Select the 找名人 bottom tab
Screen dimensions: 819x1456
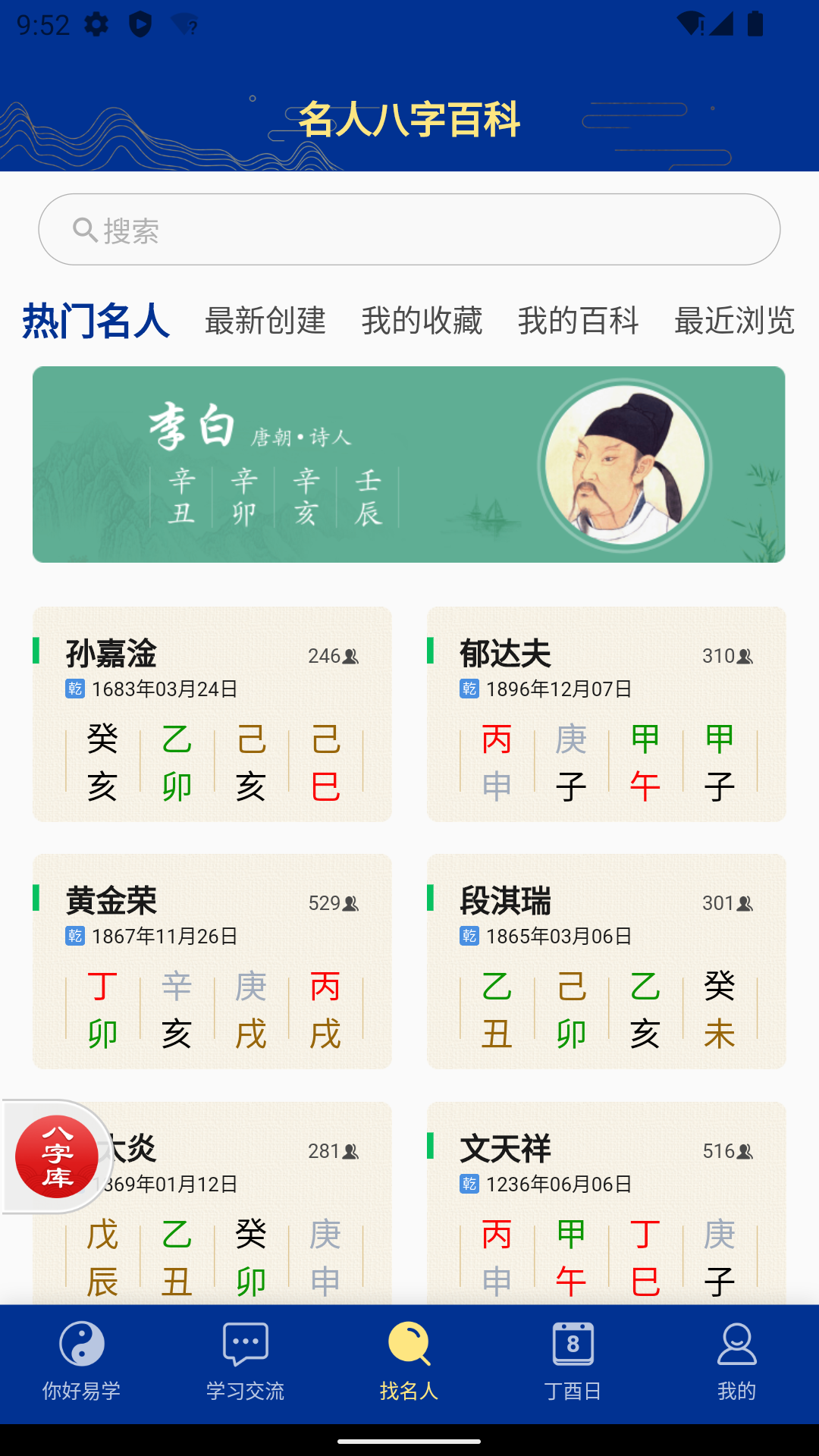pyautogui.click(x=409, y=1363)
